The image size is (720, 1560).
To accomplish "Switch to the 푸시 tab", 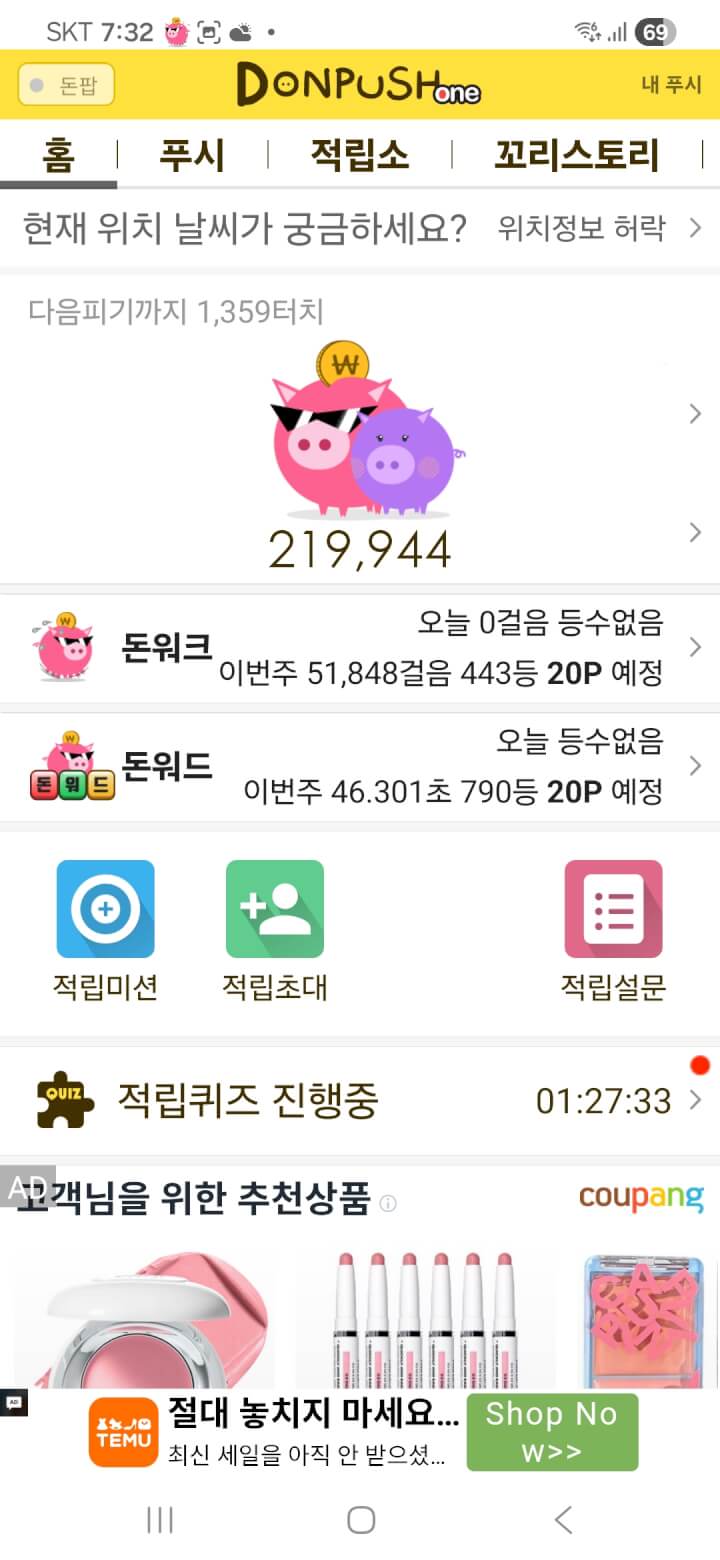I will (x=192, y=156).
